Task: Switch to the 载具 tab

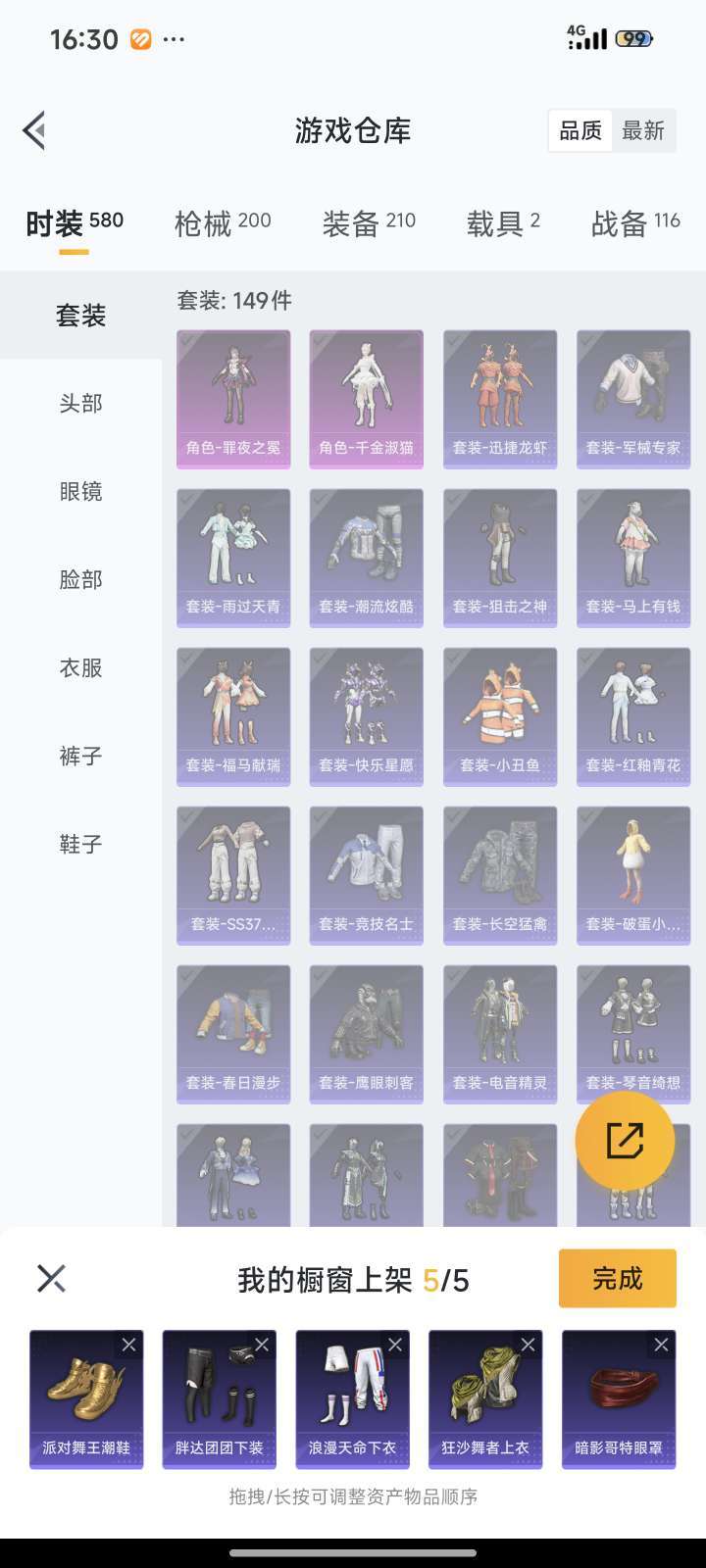Action: (x=503, y=223)
